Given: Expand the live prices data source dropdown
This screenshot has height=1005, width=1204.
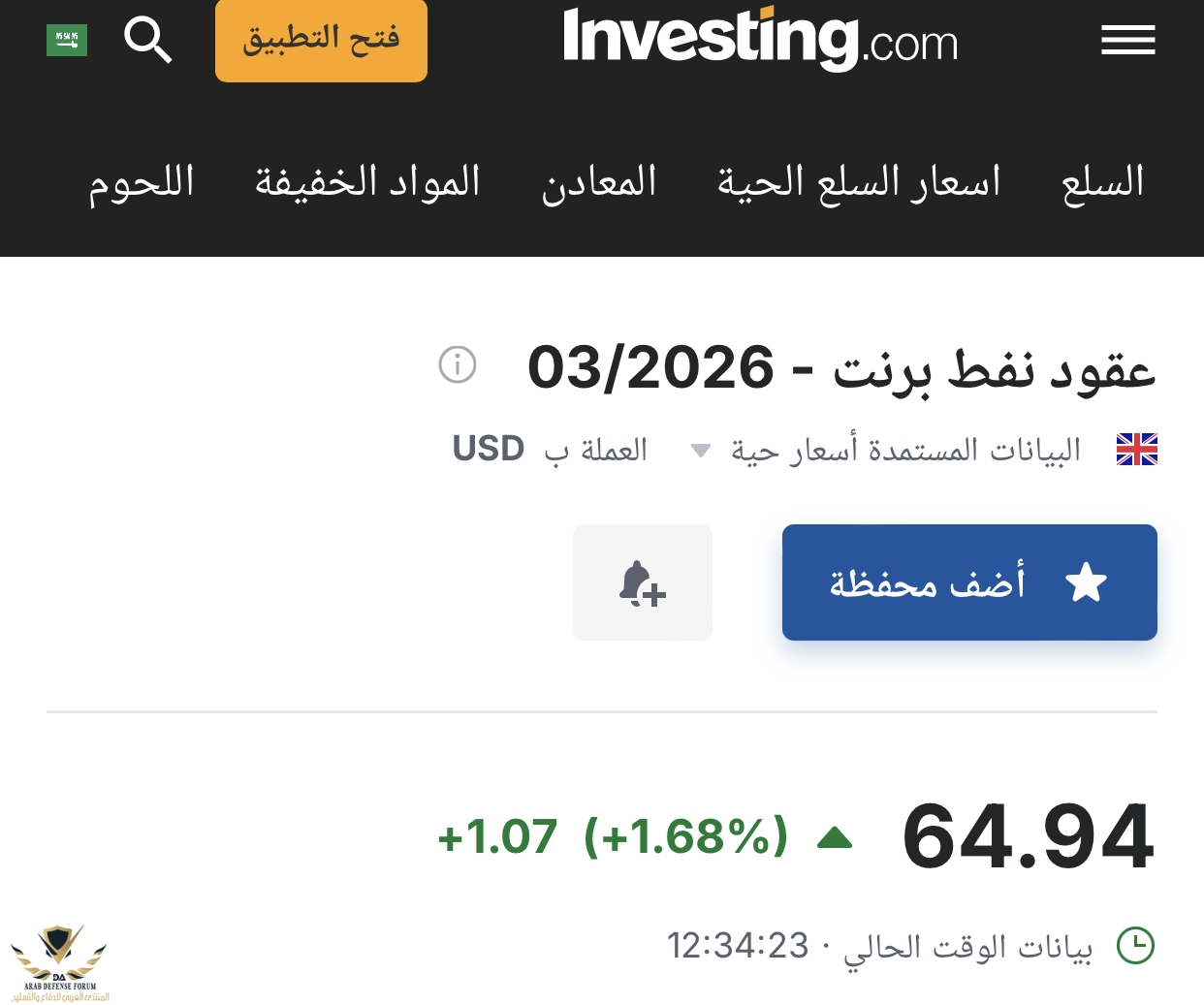Looking at the screenshot, I should point(700,451).
